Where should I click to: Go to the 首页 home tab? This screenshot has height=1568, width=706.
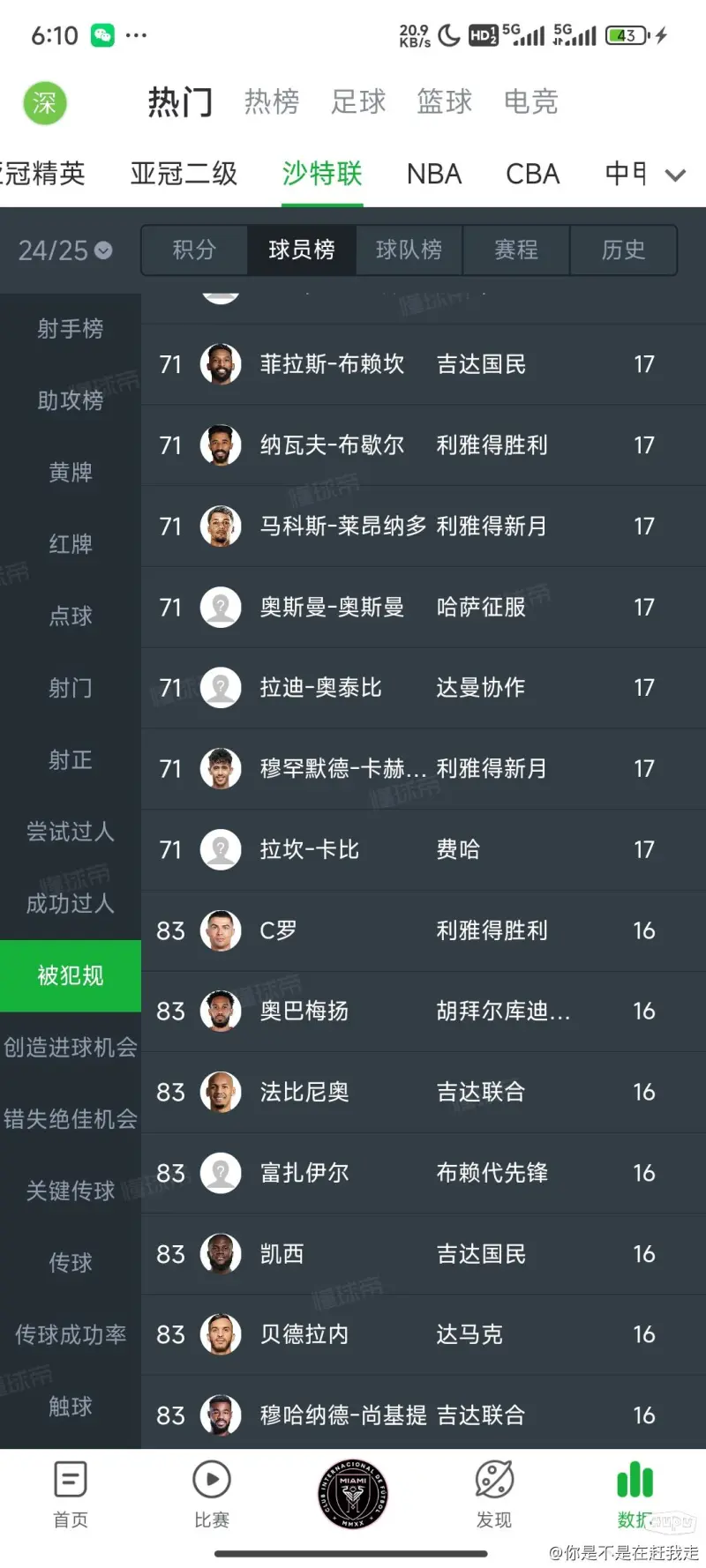(x=71, y=1494)
